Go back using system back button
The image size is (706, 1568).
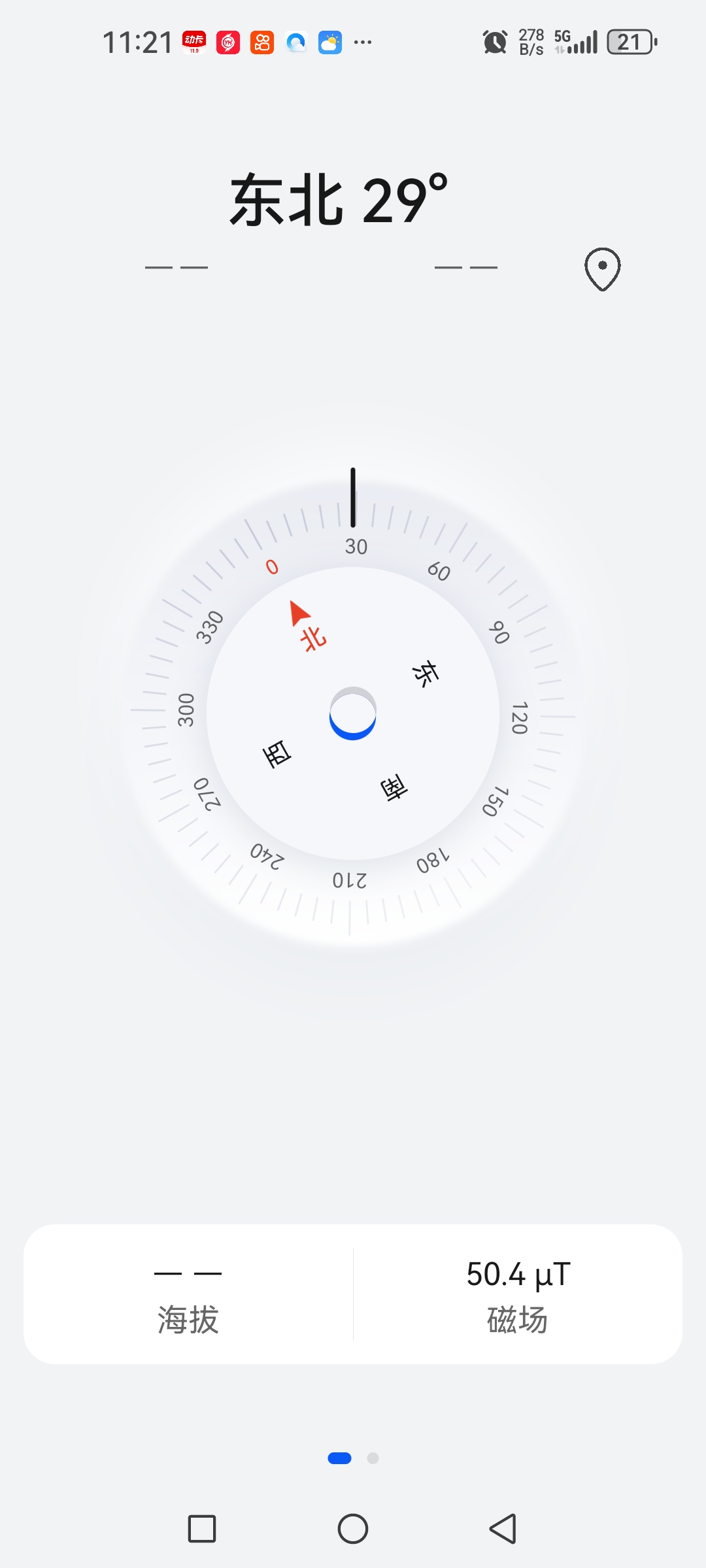(x=503, y=1529)
